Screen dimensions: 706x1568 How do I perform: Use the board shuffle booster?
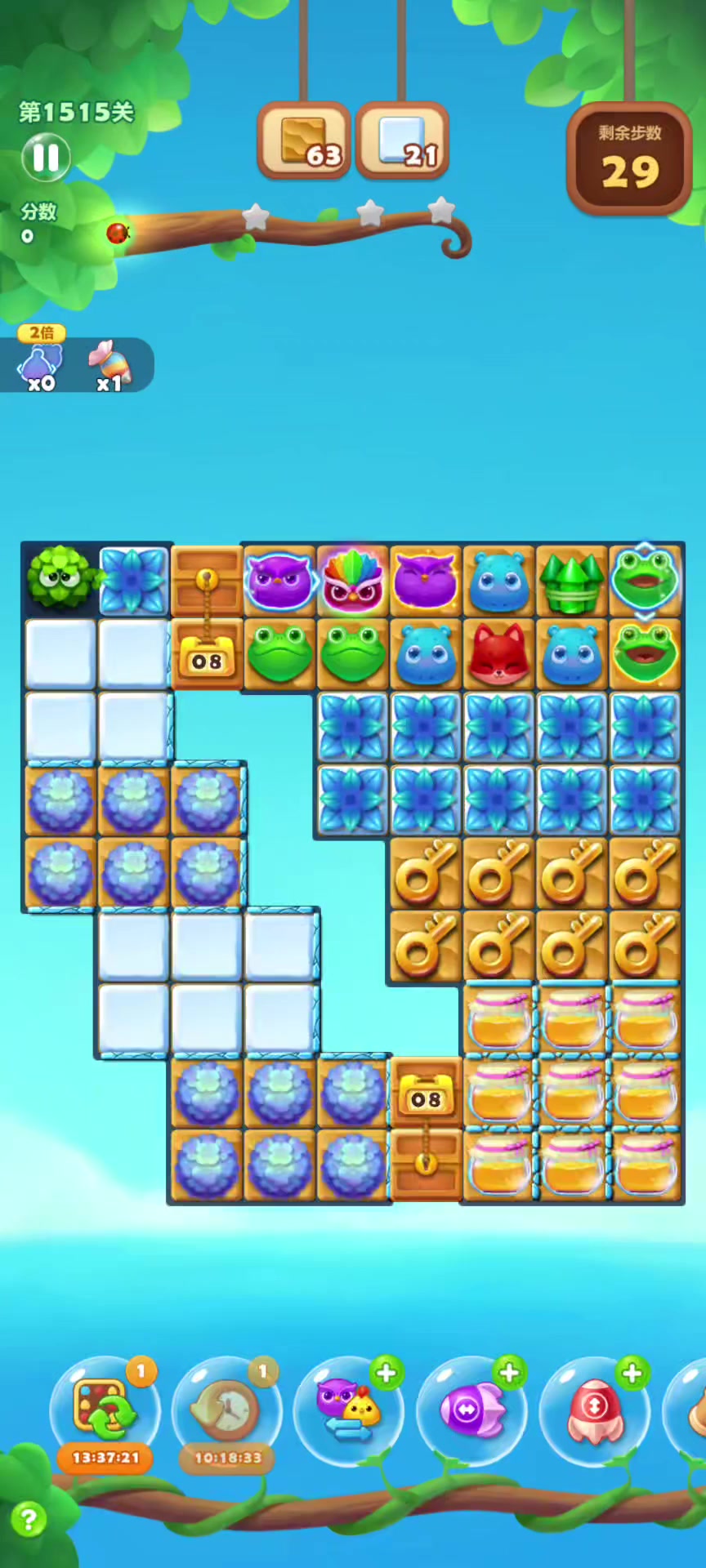(x=105, y=1410)
